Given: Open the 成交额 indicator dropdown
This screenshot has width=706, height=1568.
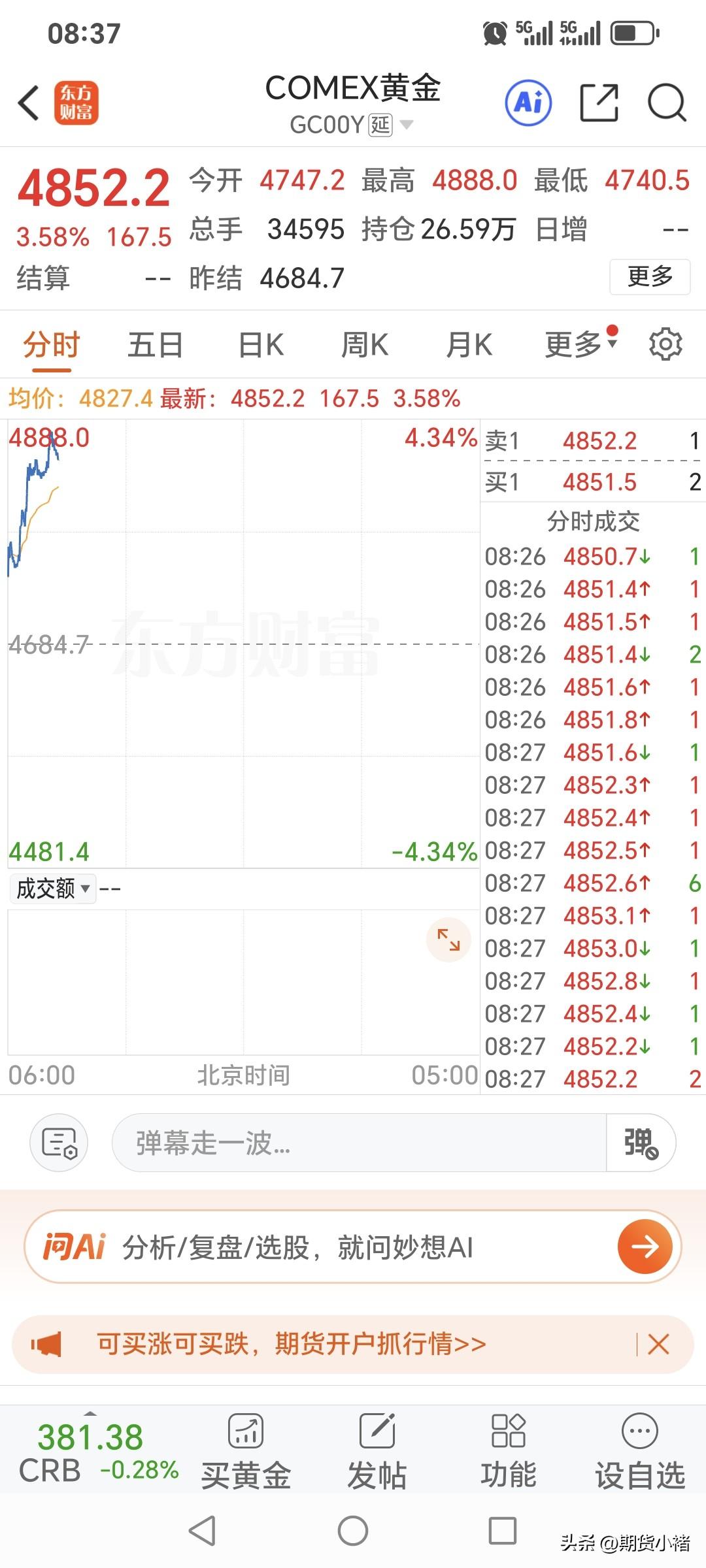Looking at the screenshot, I should [x=52, y=889].
